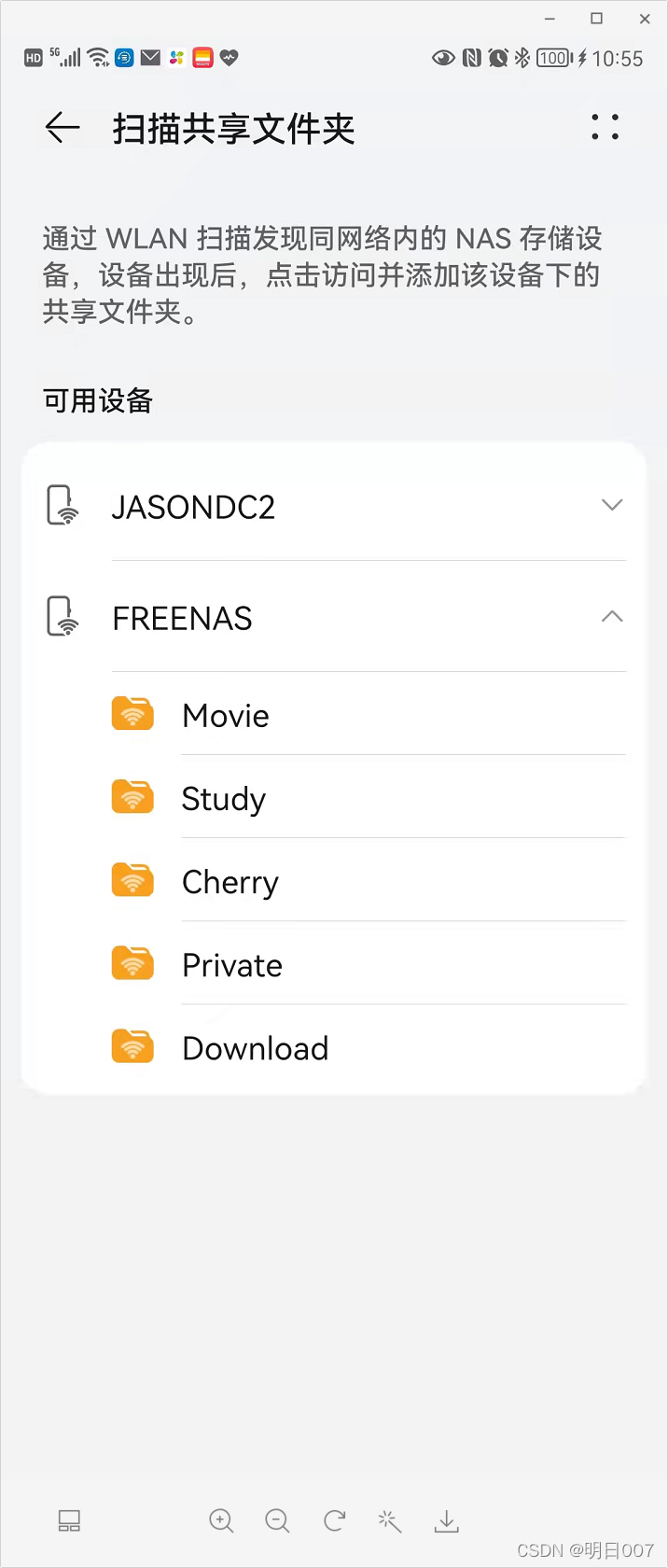Open the Study shared folder

point(224,799)
